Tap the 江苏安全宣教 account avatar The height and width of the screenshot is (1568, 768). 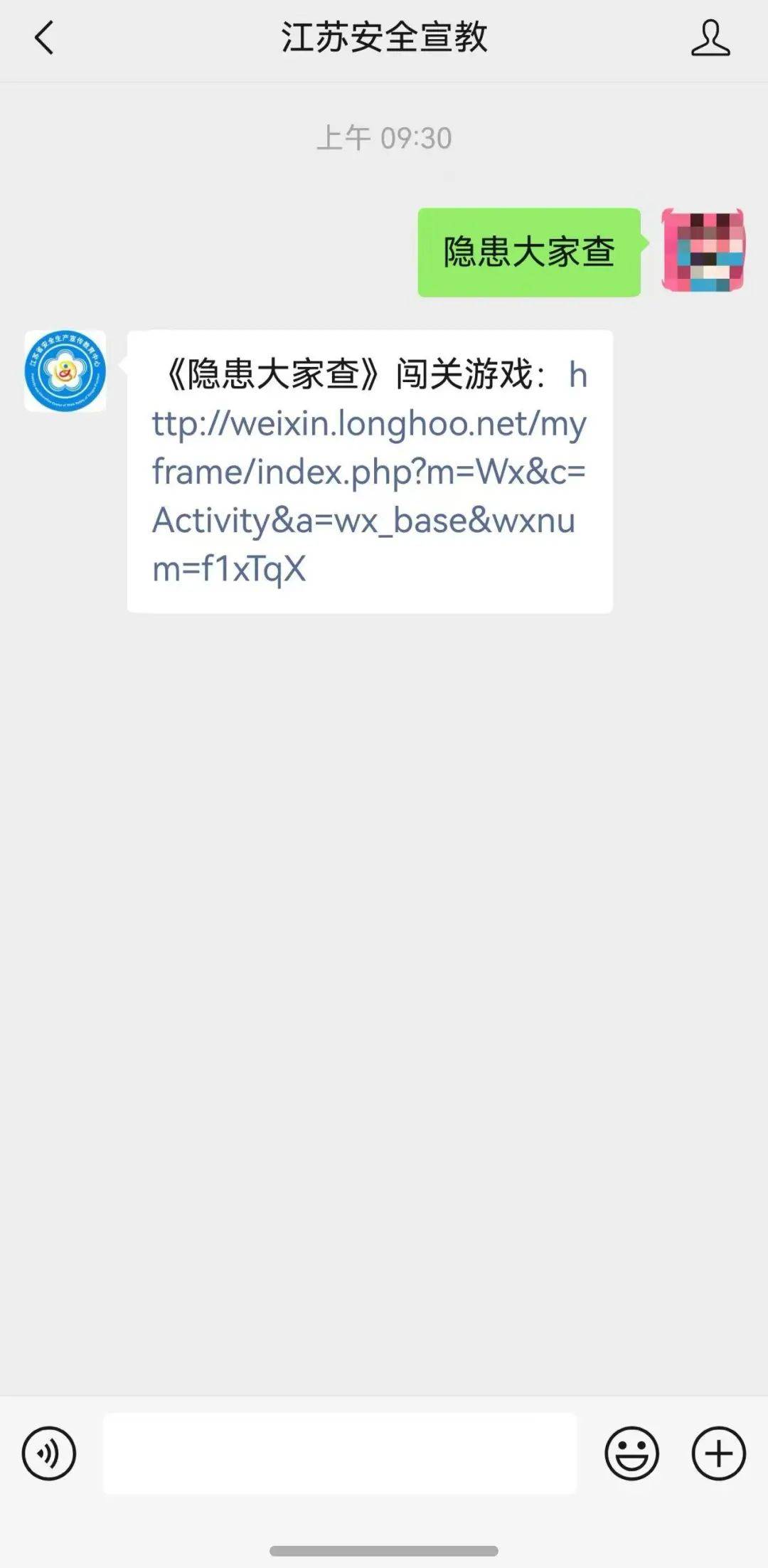click(x=65, y=371)
